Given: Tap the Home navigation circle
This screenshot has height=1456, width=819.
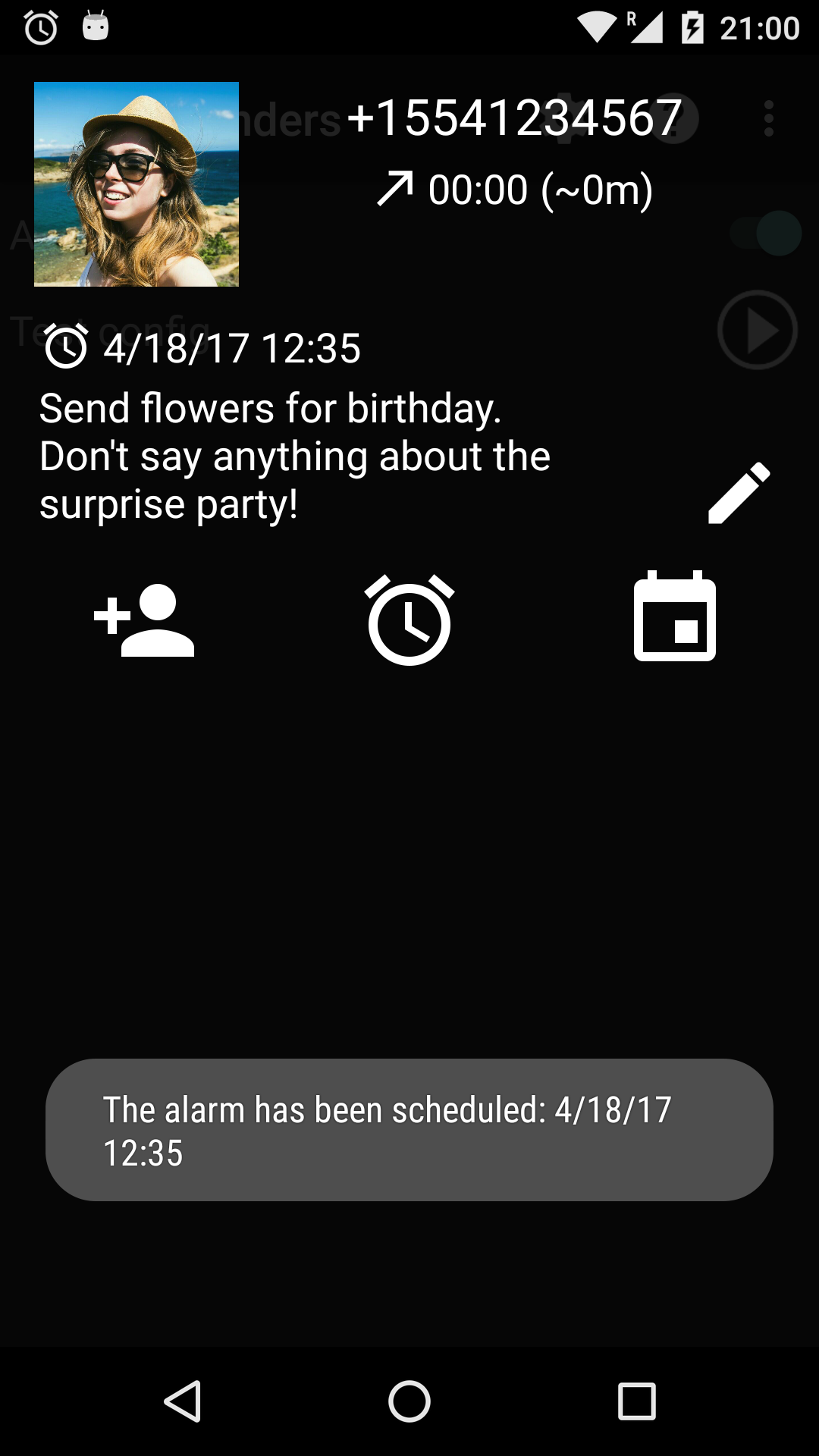Looking at the screenshot, I should (409, 1401).
